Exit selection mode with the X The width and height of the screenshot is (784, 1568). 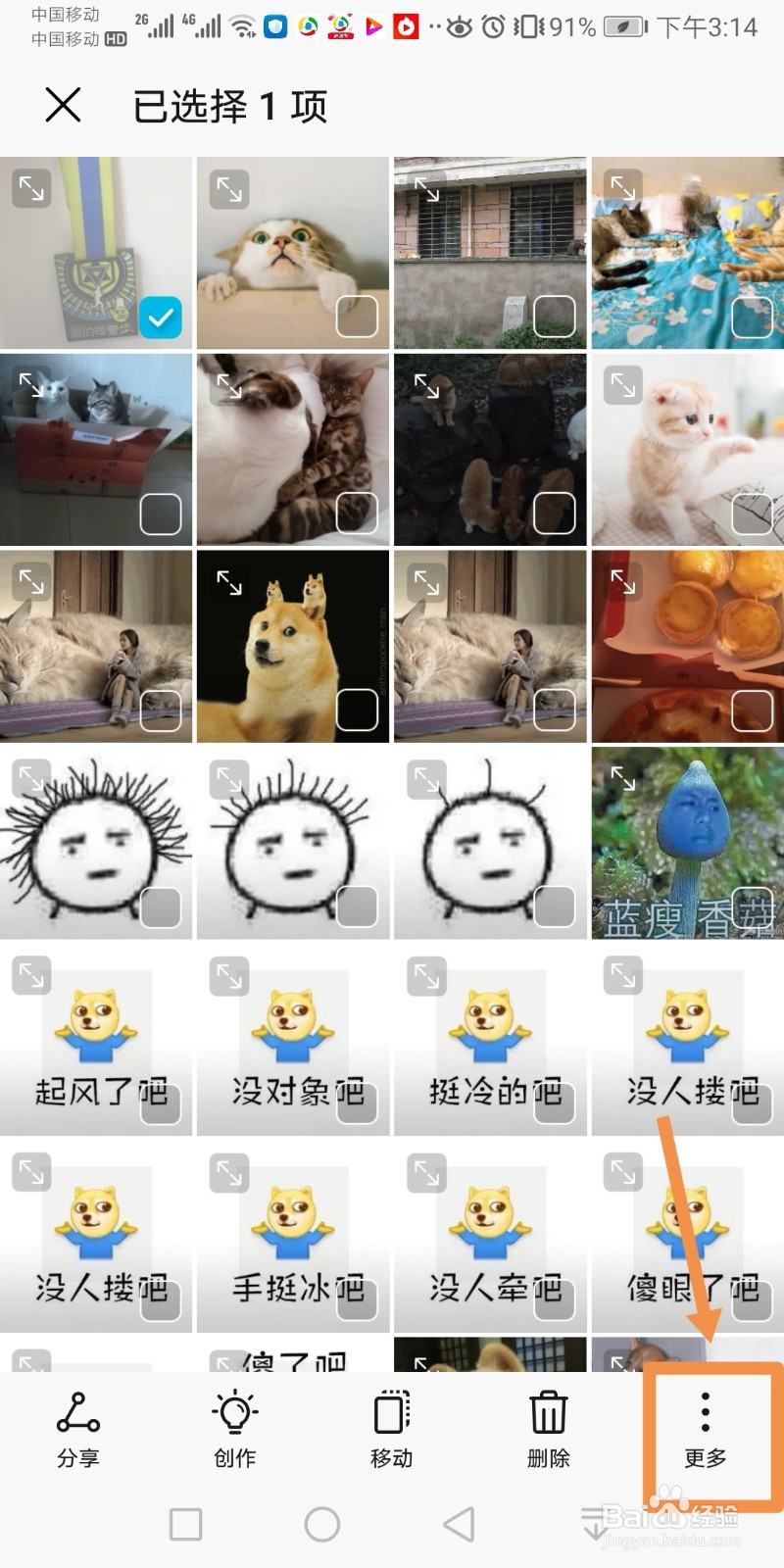[63, 105]
